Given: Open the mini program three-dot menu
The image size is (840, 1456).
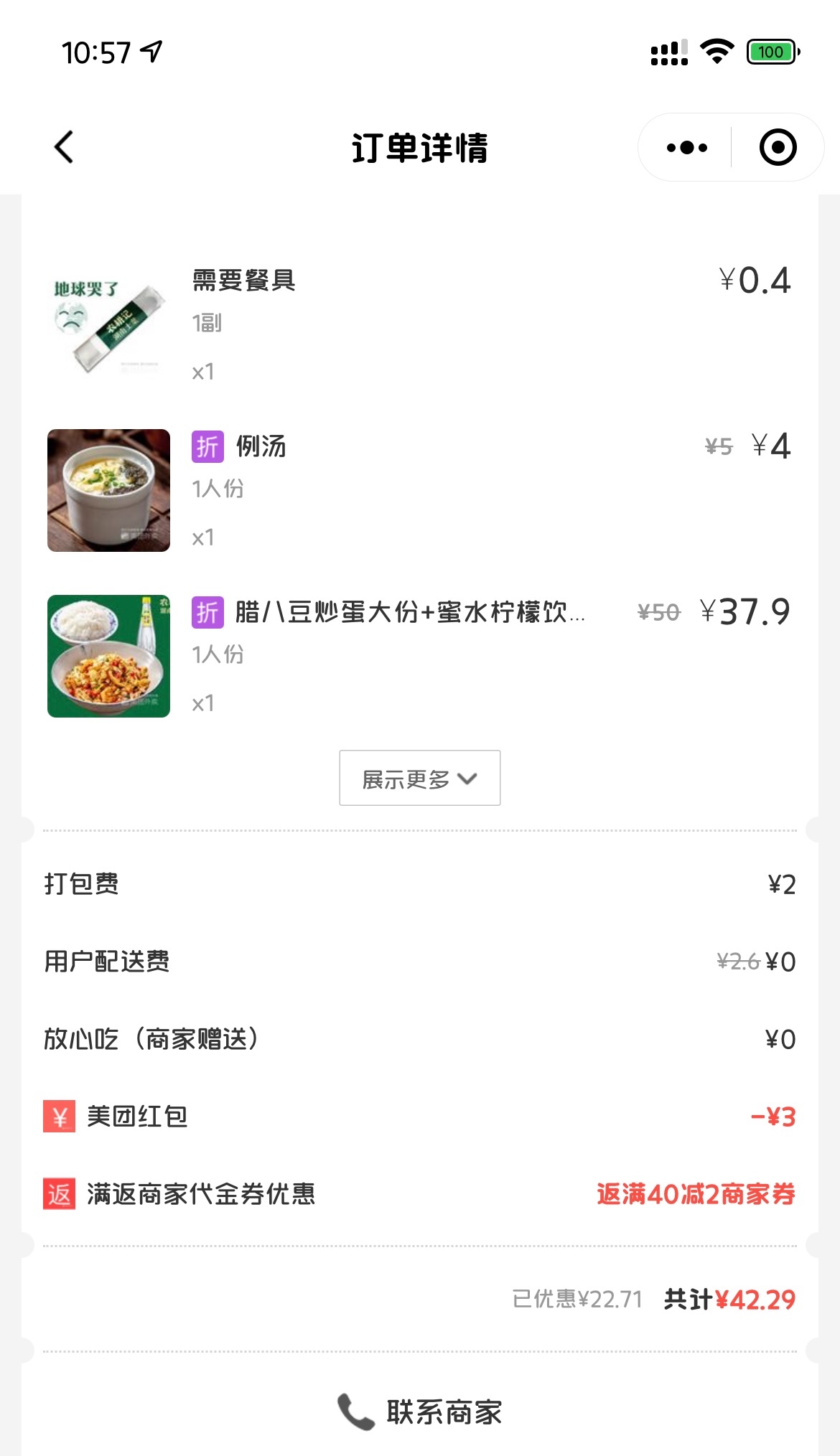Looking at the screenshot, I should 686,148.
